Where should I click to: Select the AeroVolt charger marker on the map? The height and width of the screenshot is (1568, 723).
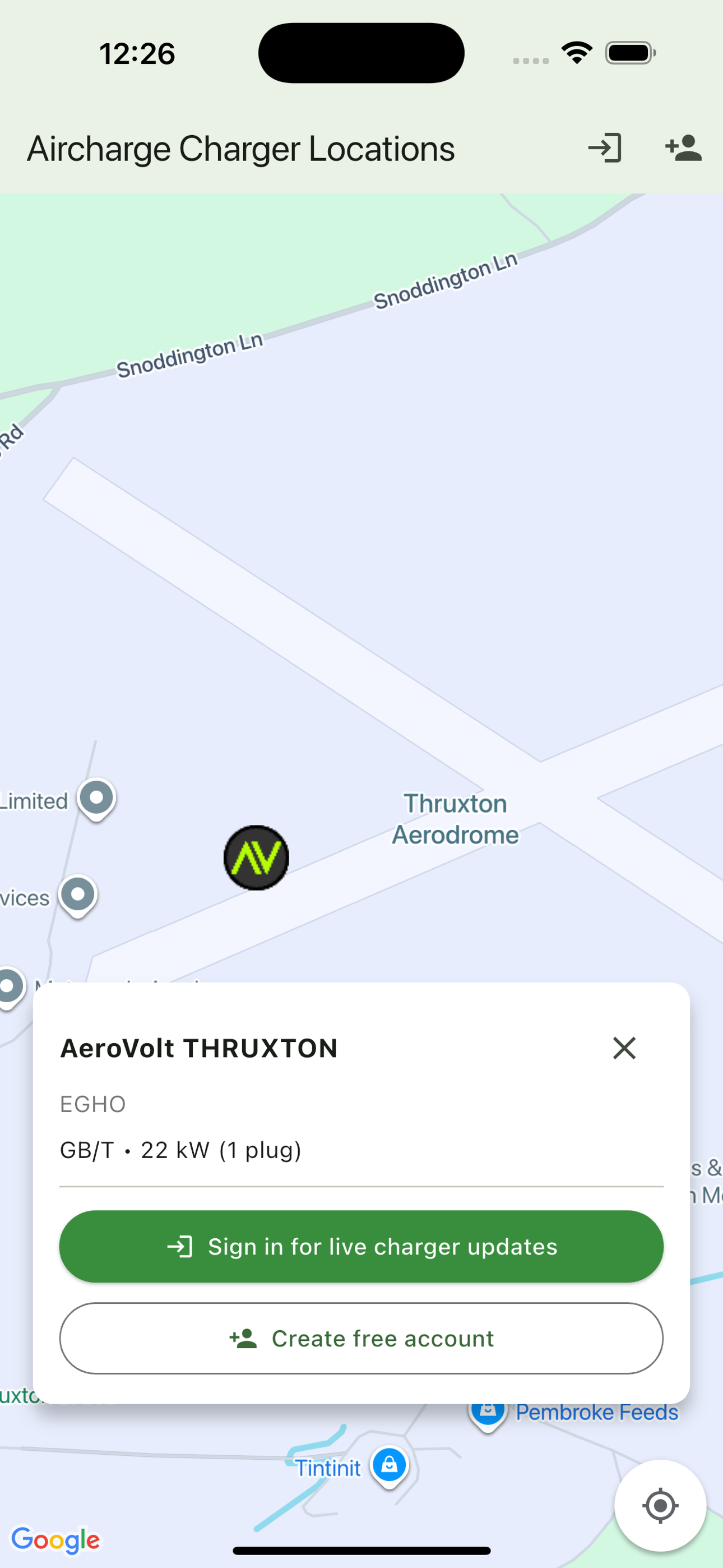point(256,857)
